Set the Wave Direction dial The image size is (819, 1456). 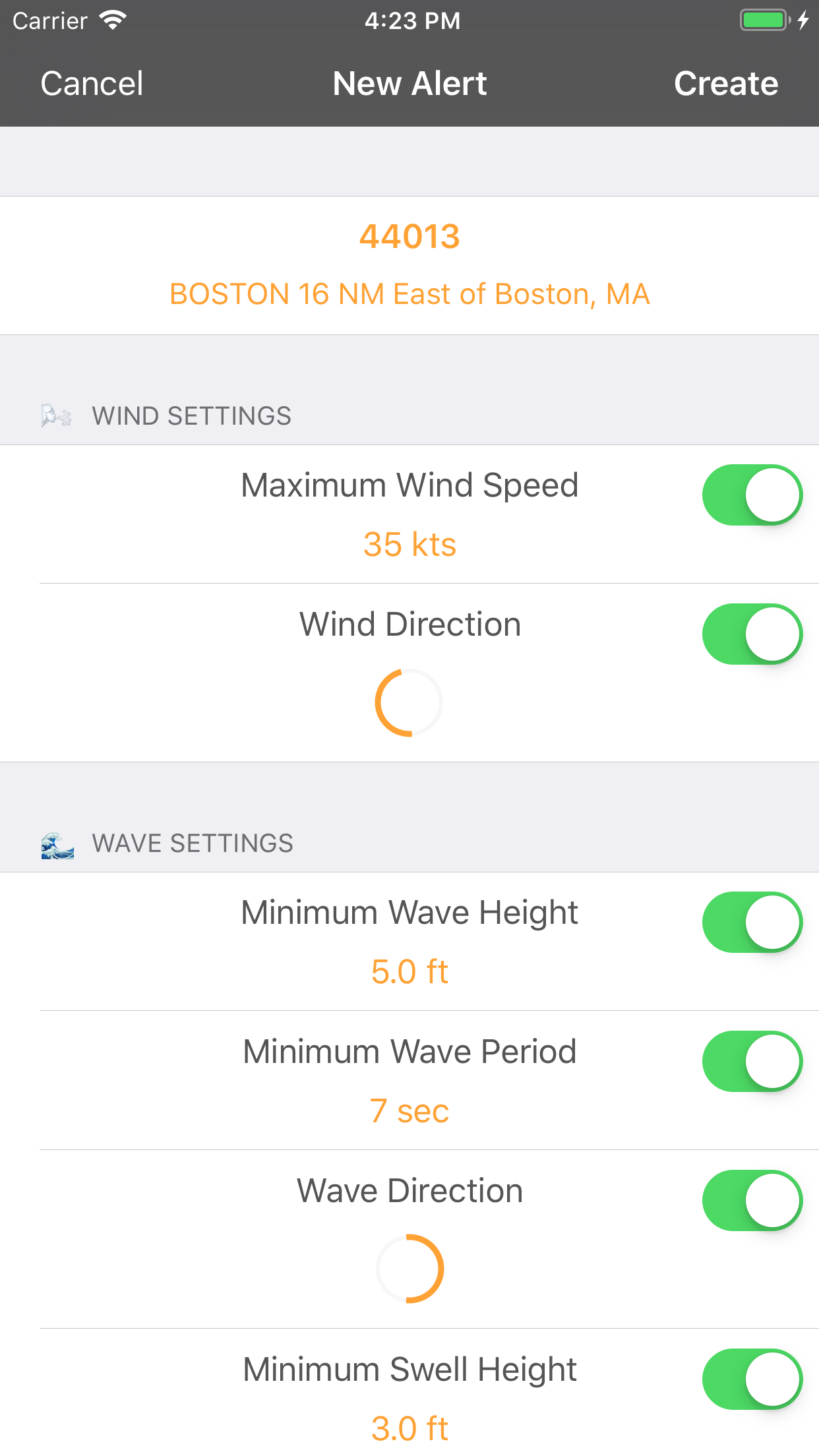click(x=409, y=1269)
